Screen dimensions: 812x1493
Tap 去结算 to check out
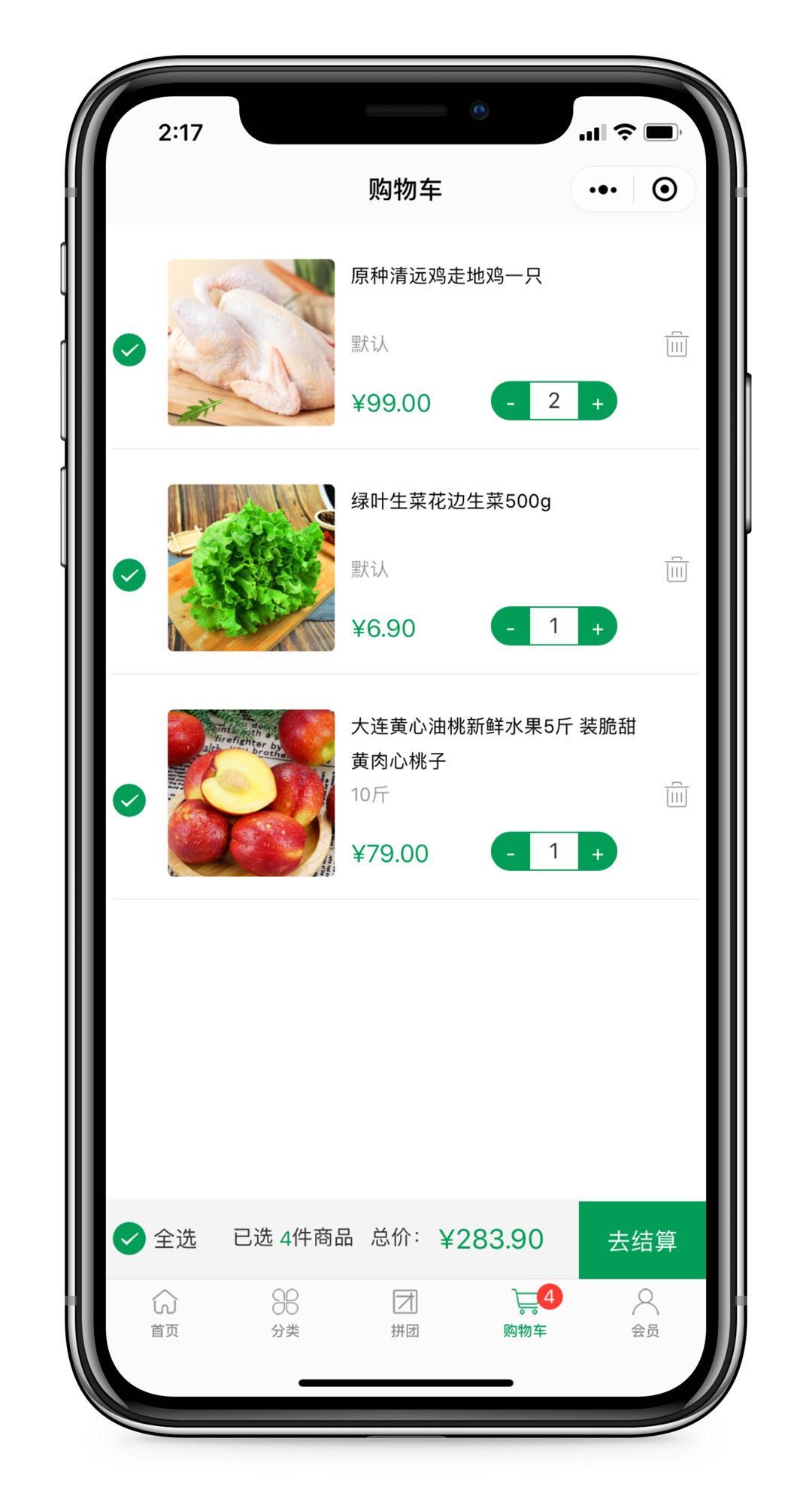click(x=642, y=1240)
